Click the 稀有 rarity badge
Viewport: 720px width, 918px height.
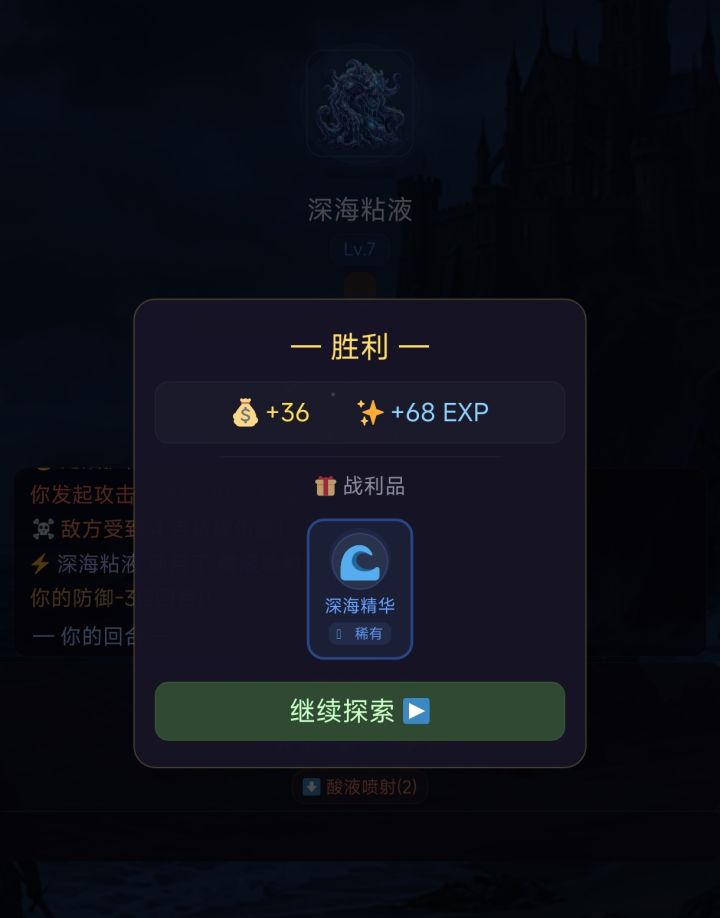tap(360, 632)
